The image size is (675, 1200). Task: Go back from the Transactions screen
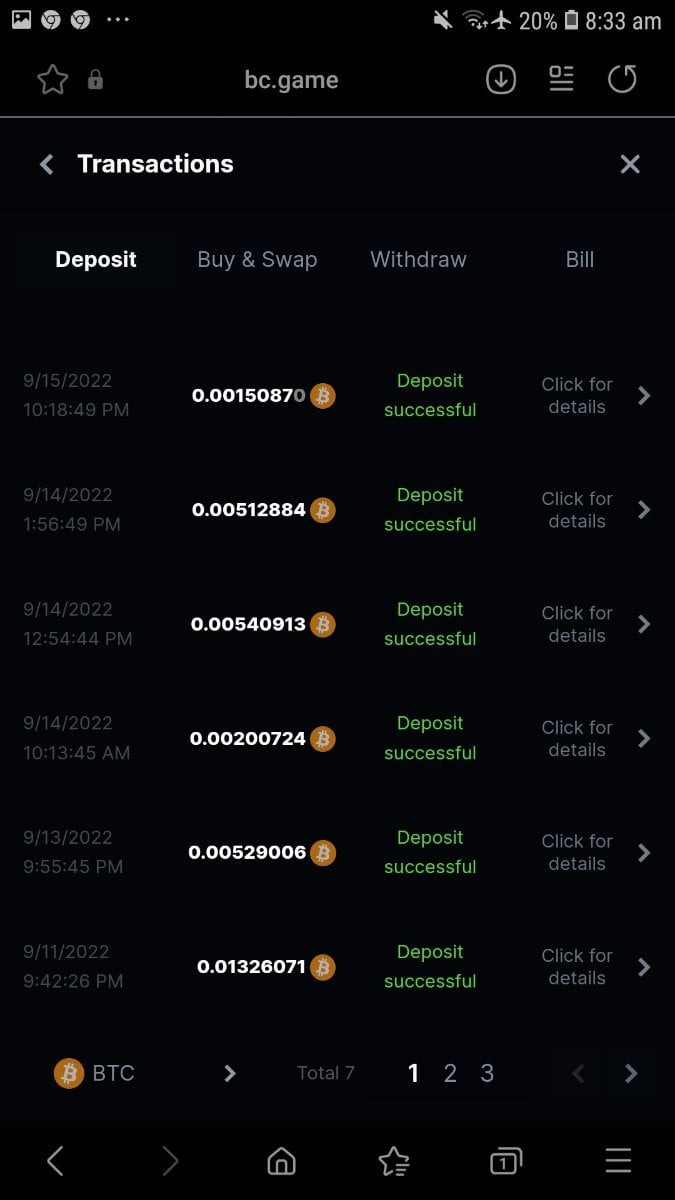46,165
